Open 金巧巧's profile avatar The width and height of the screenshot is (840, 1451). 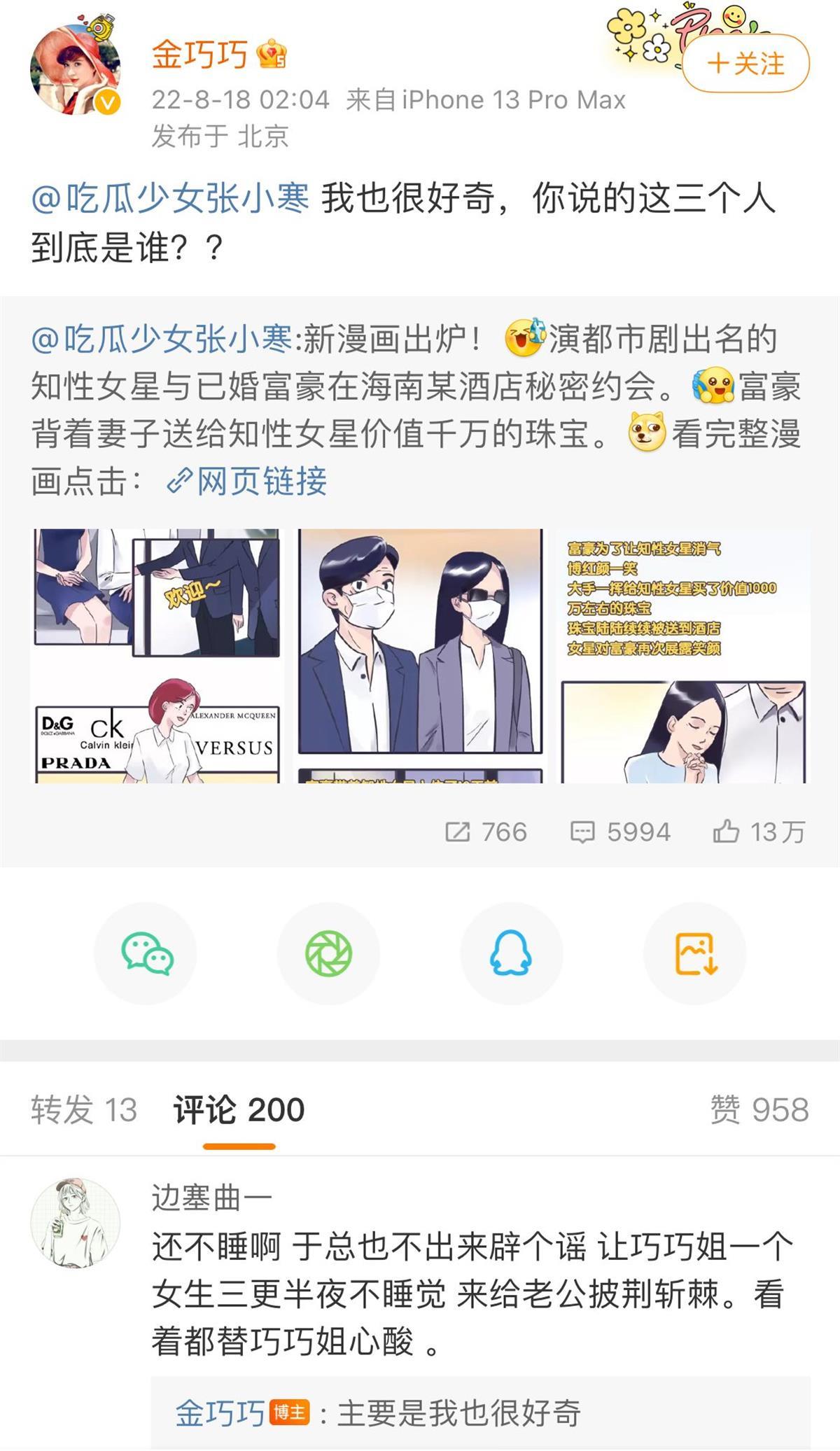(x=74, y=69)
